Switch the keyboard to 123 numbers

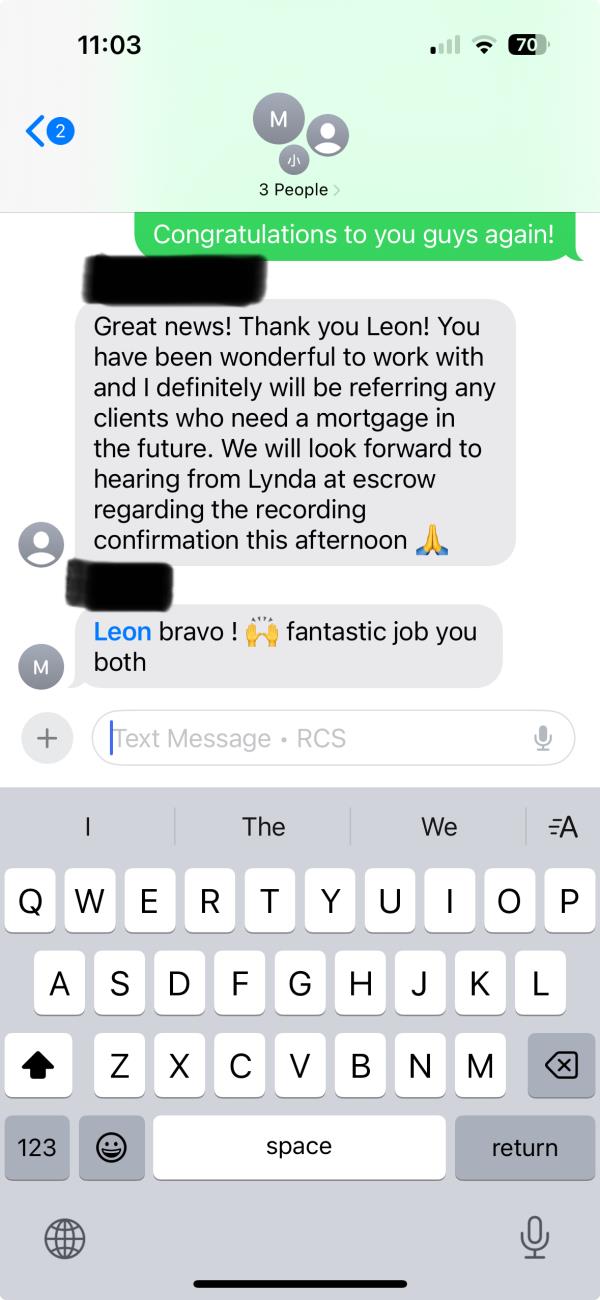click(37, 1147)
